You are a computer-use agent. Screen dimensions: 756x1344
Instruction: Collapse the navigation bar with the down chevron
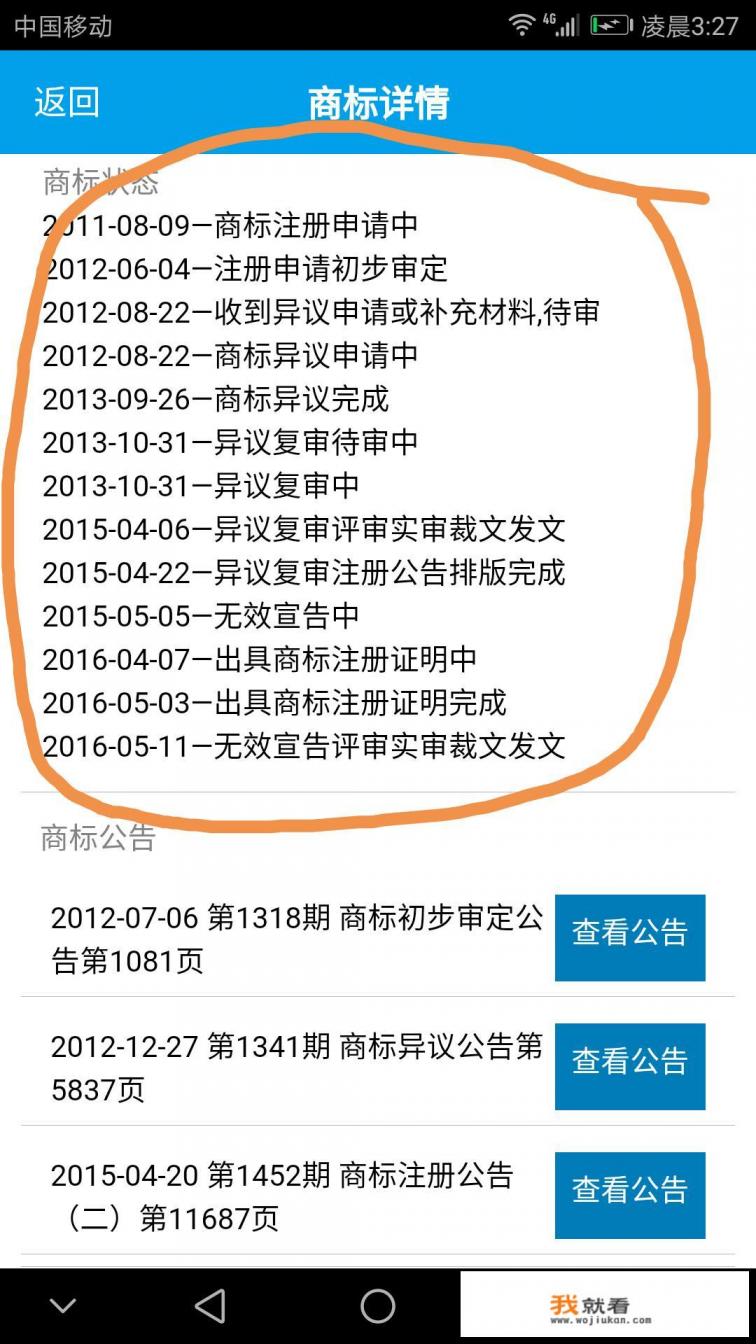coord(62,1305)
